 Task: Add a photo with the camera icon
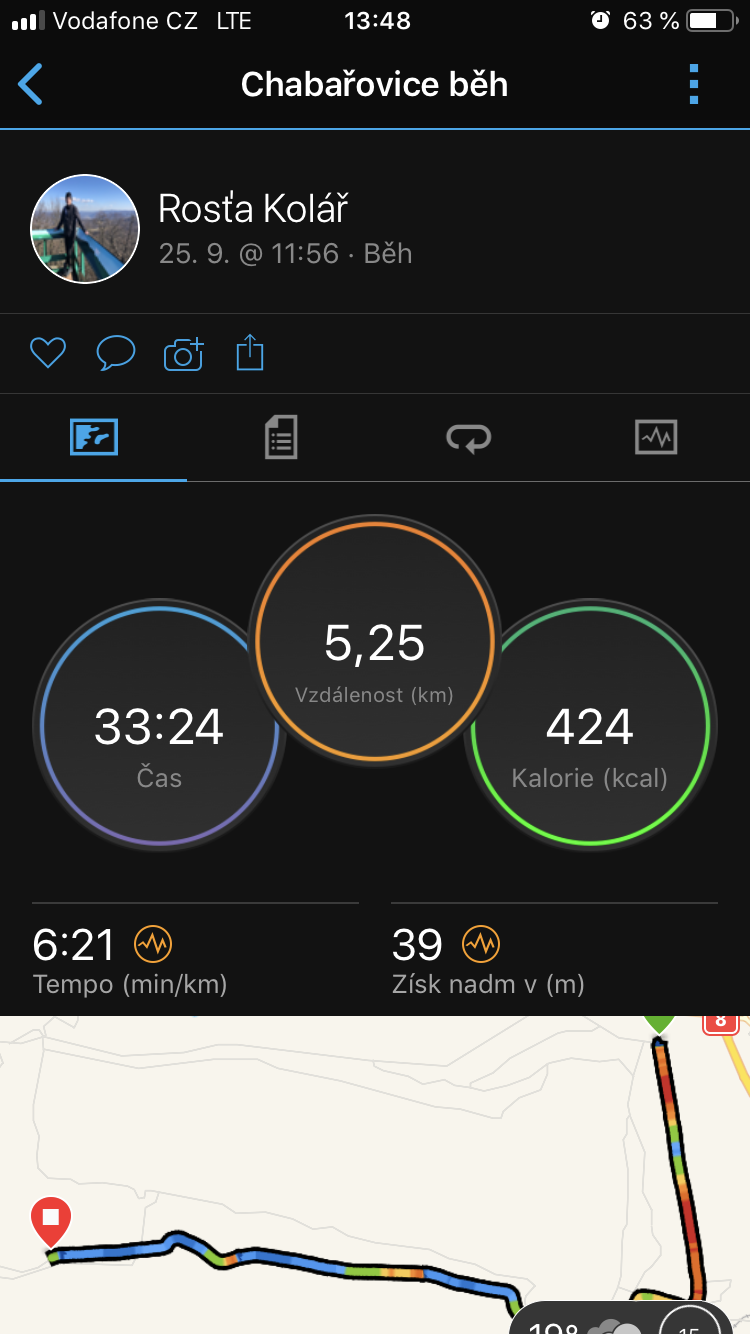click(183, 354)
